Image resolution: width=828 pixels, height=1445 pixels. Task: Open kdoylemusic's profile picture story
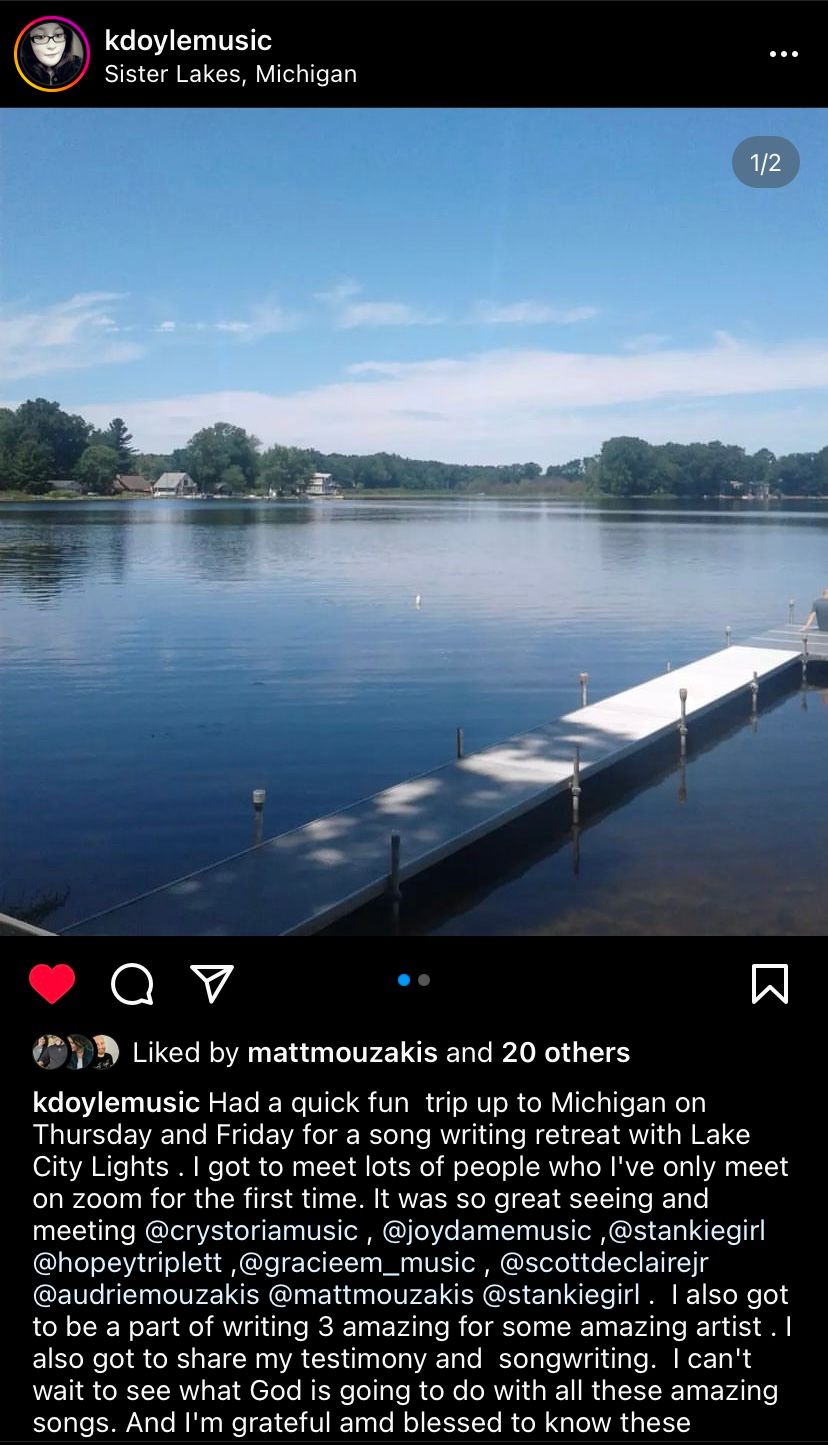pyautogui.click(x=52, y=55)
